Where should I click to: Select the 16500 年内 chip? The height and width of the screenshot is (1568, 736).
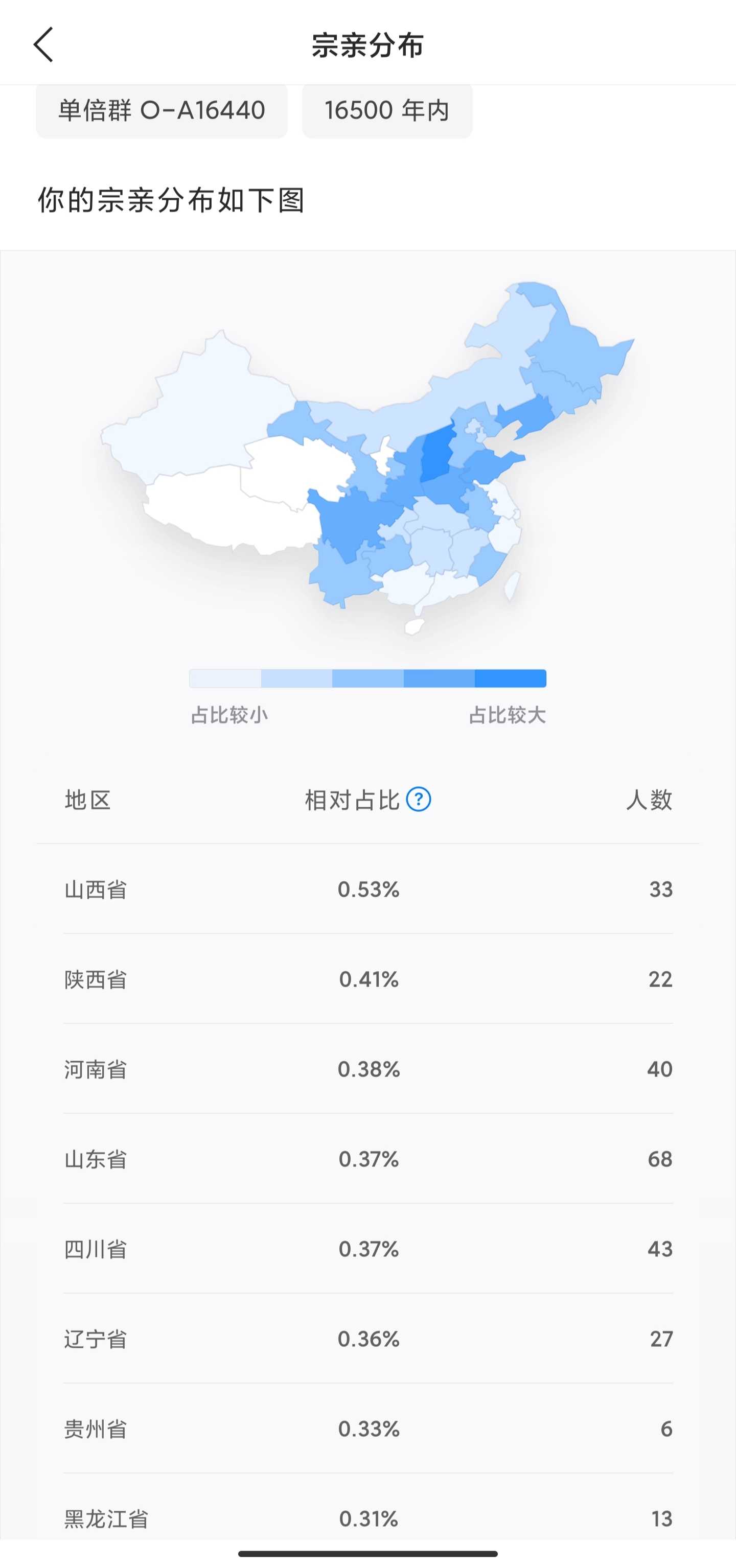(x=386, y=111)
